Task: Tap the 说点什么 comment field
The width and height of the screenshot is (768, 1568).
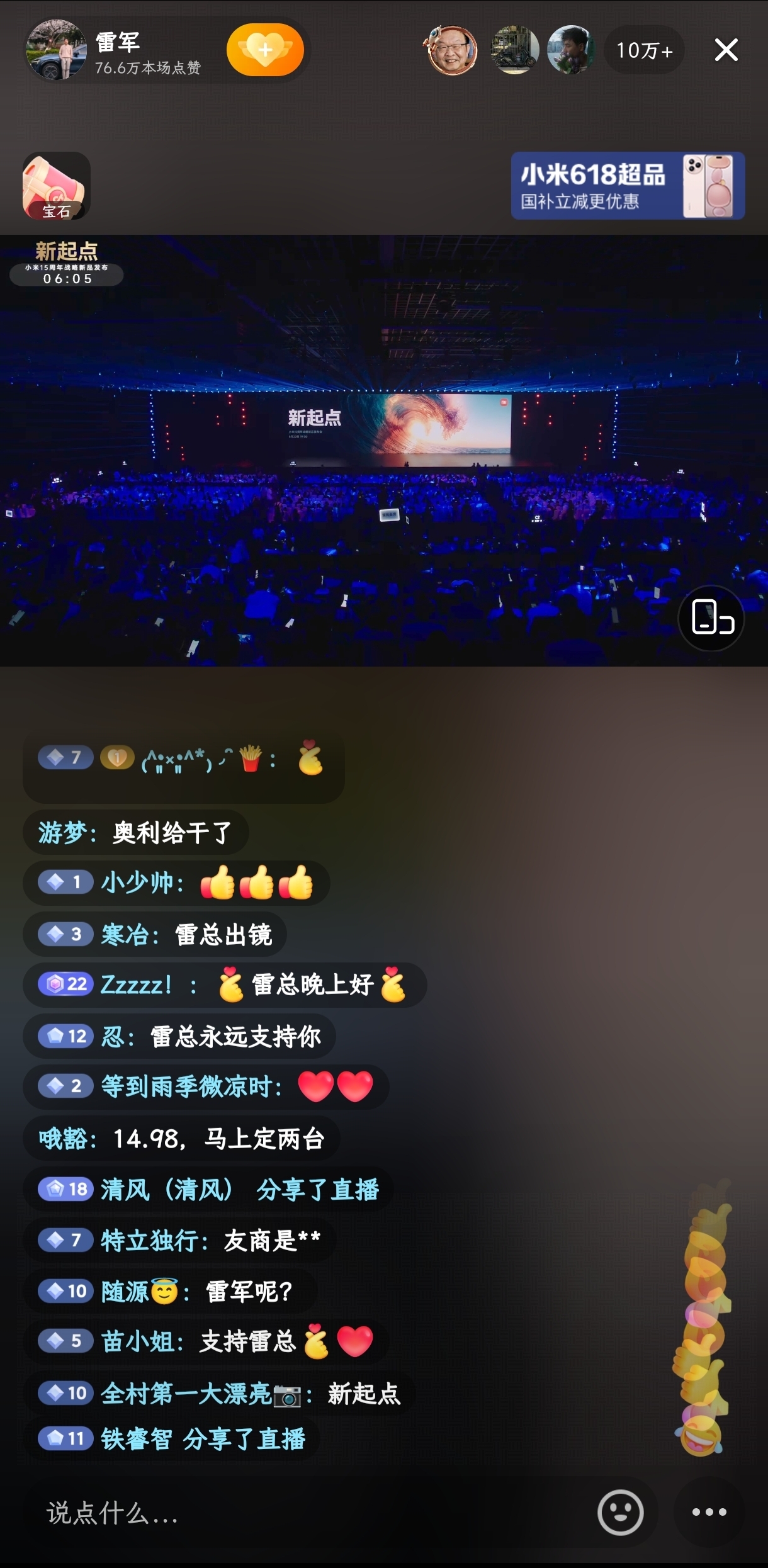Action: point(302,1513)
